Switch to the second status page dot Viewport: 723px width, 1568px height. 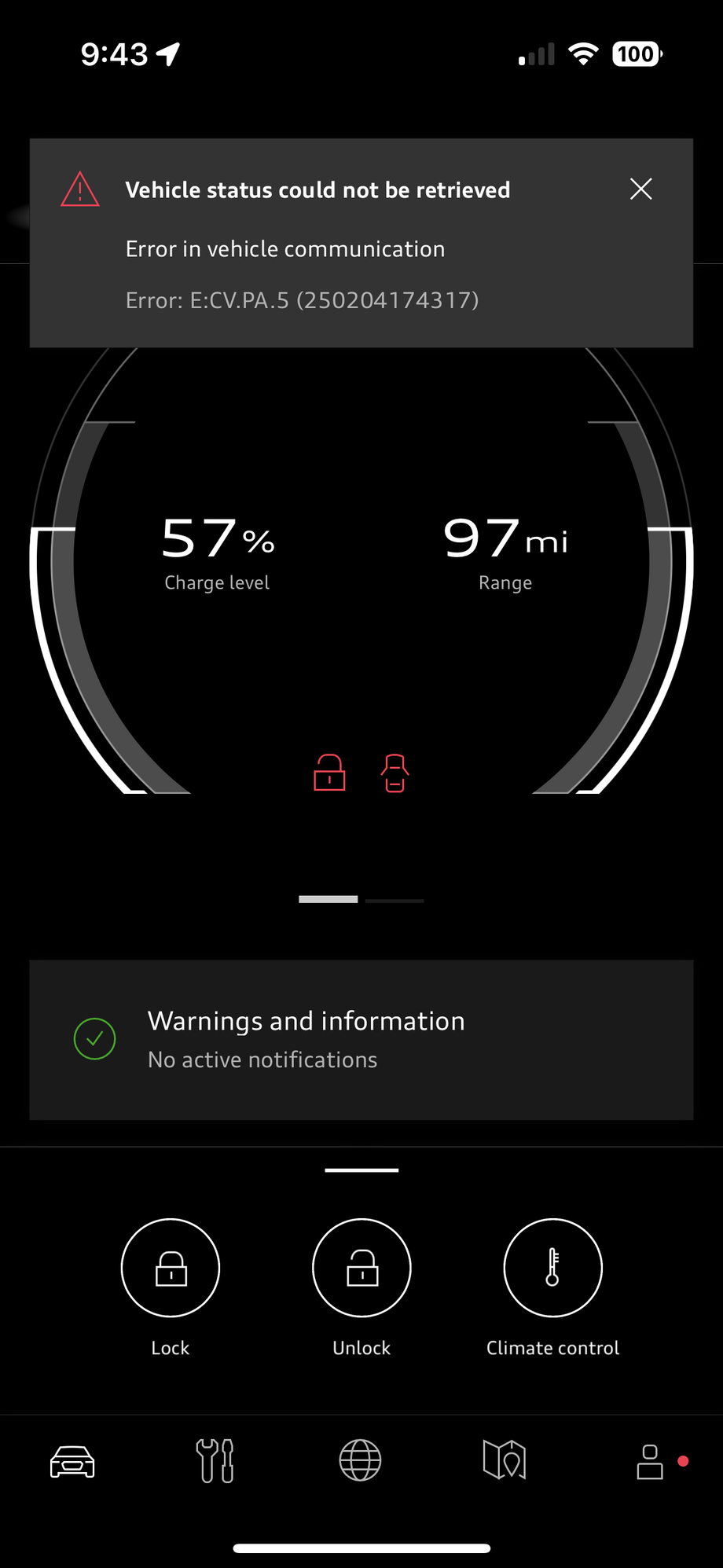pyautogui.click(x=395, y=901)
